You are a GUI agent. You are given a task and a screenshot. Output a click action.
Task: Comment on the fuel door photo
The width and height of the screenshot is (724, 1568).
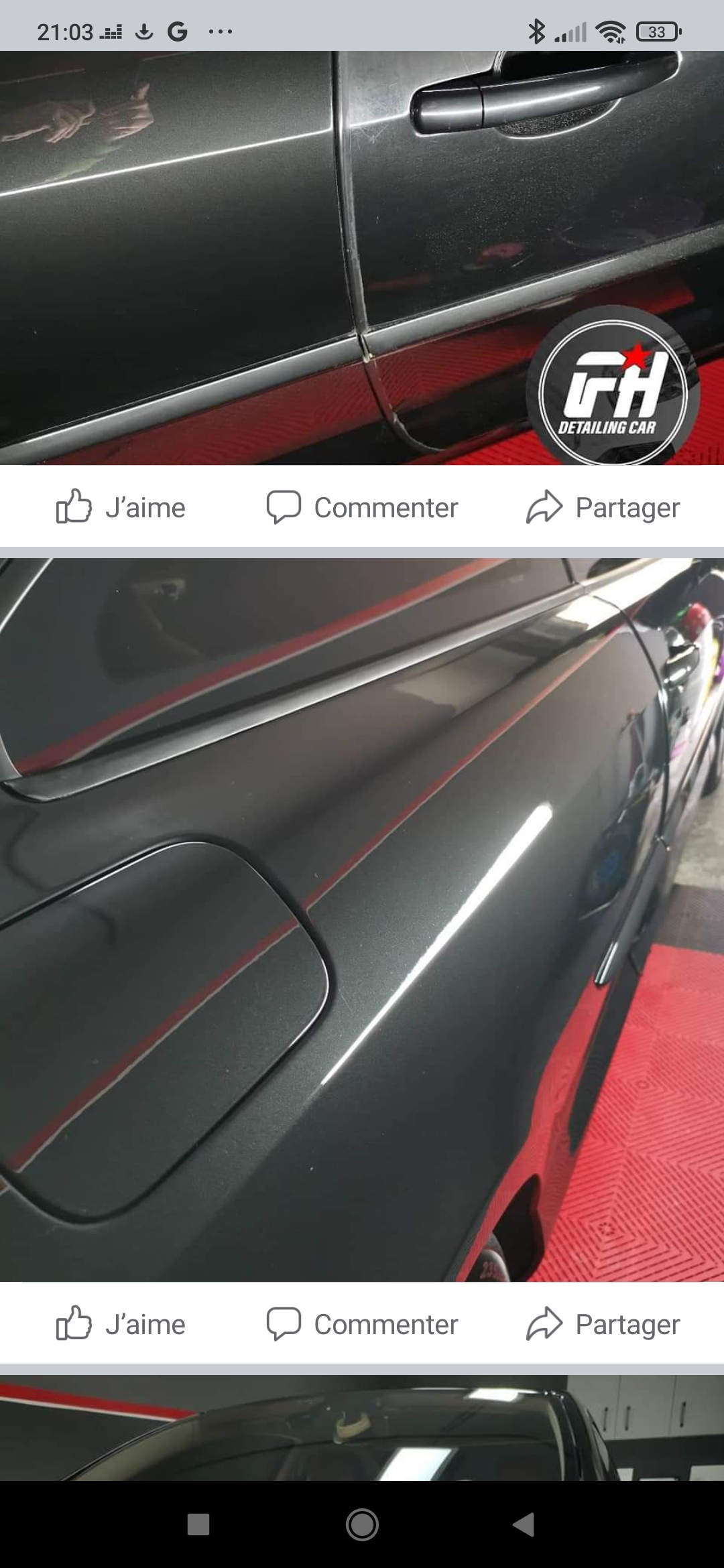362,1324
